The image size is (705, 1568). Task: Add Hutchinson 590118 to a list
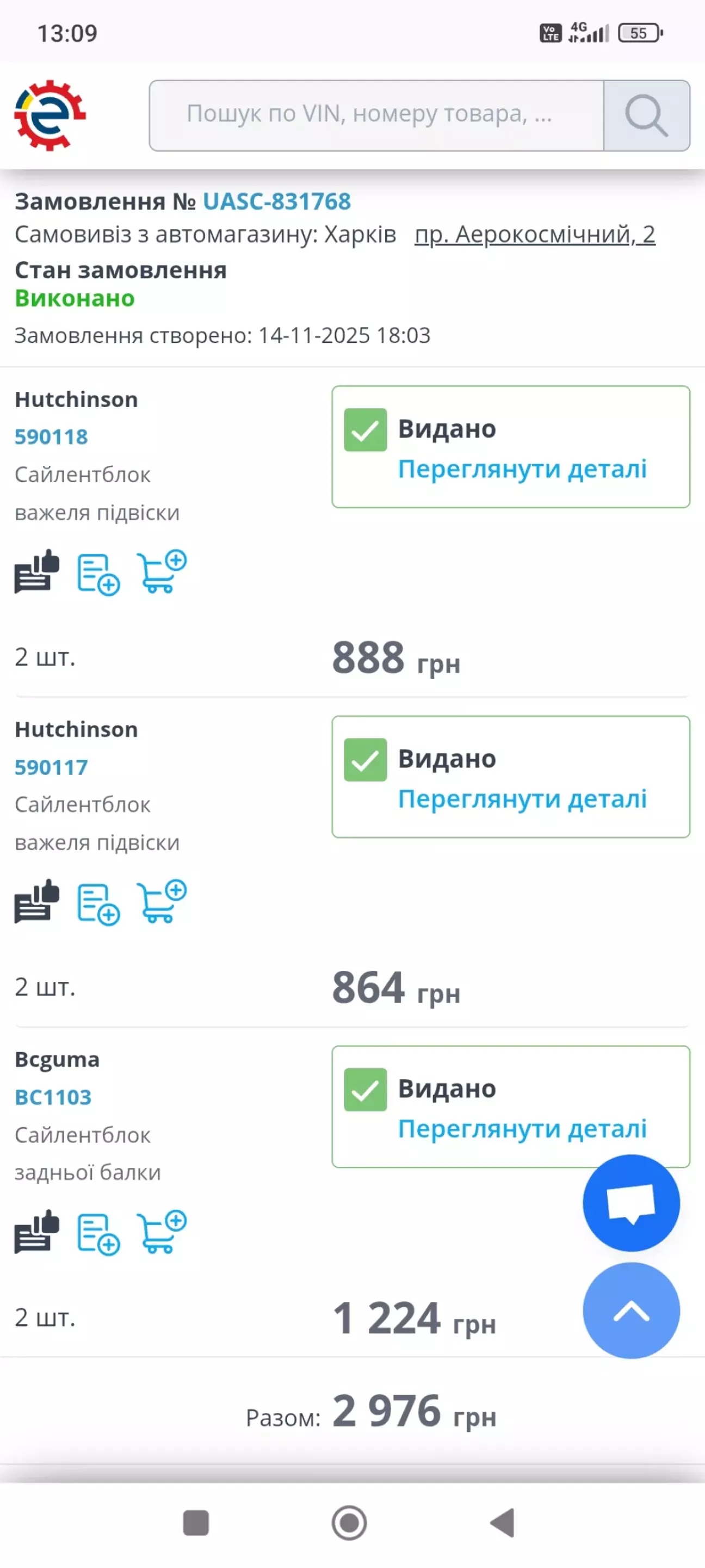point(98,574)
